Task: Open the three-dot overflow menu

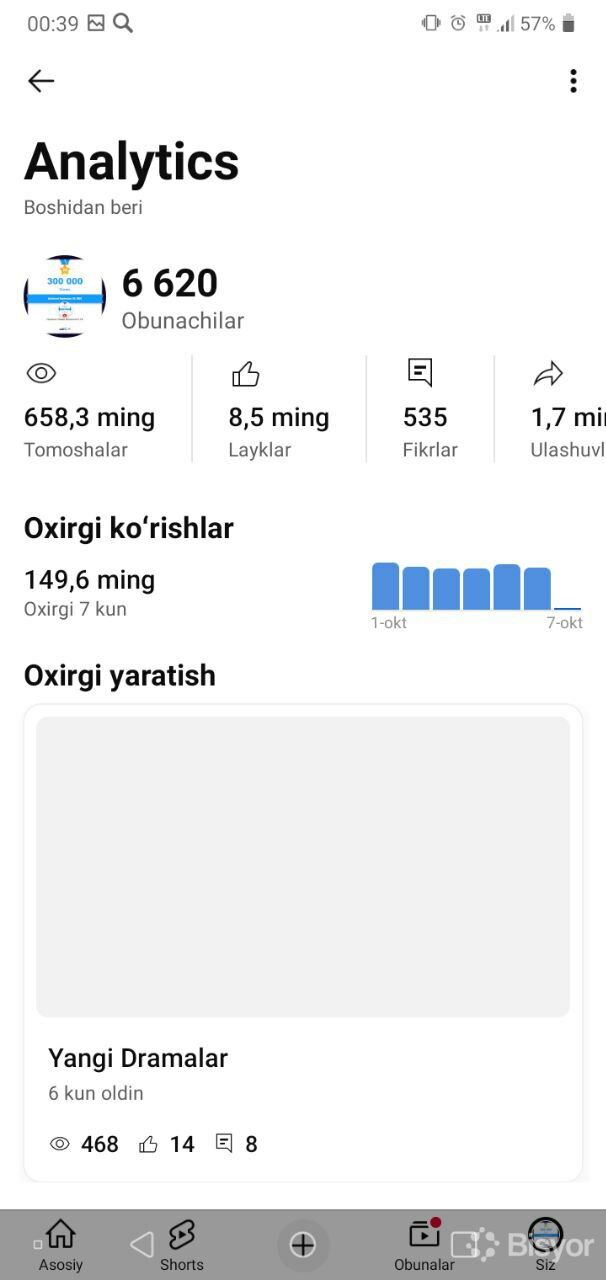Action: 573,81
